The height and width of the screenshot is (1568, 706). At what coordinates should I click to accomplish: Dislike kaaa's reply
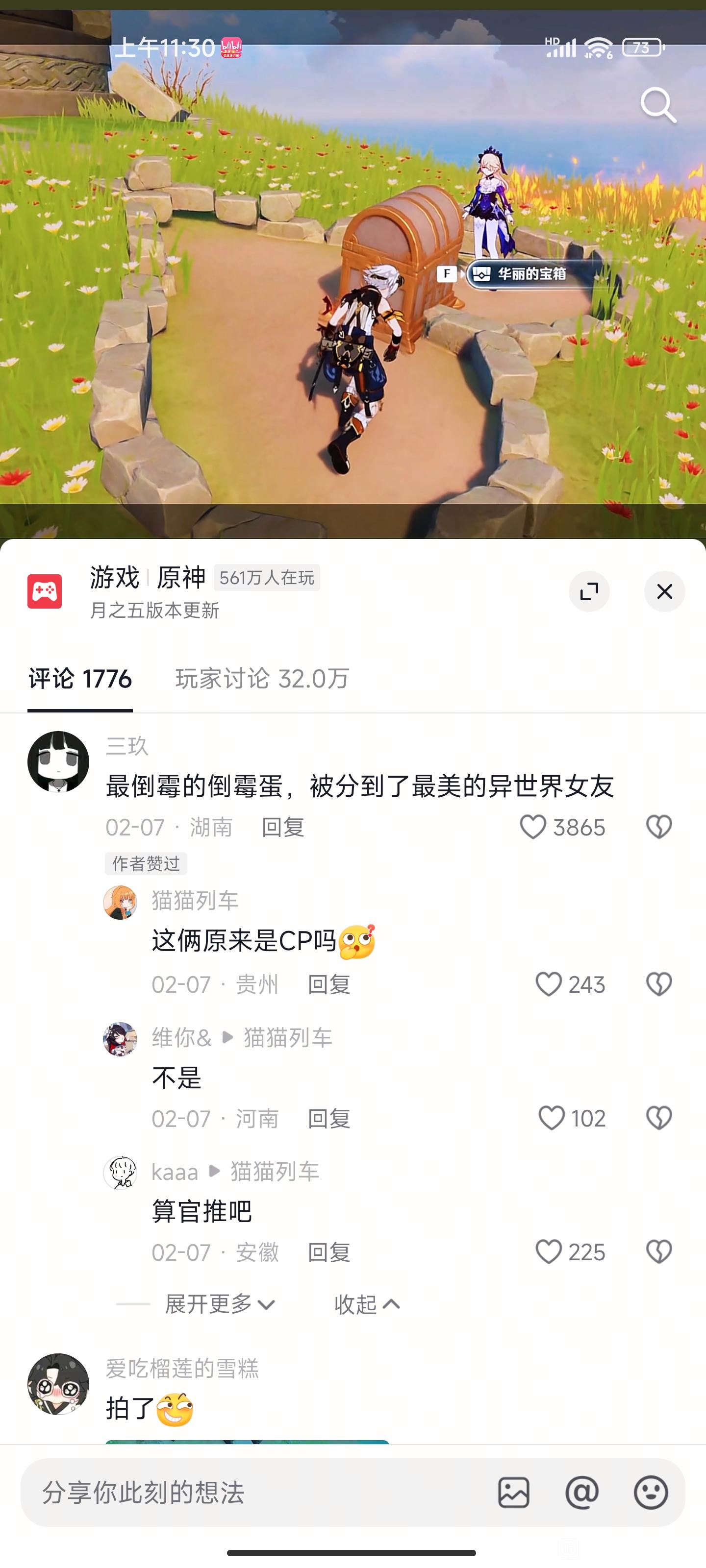(658, 1252)
